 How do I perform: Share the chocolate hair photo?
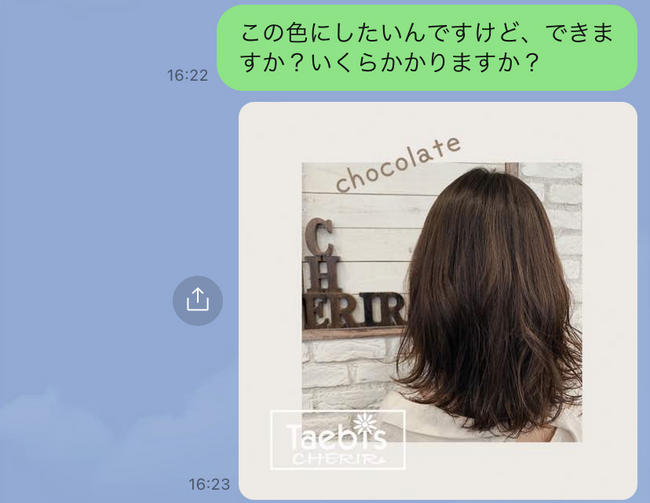pos(197,300)
